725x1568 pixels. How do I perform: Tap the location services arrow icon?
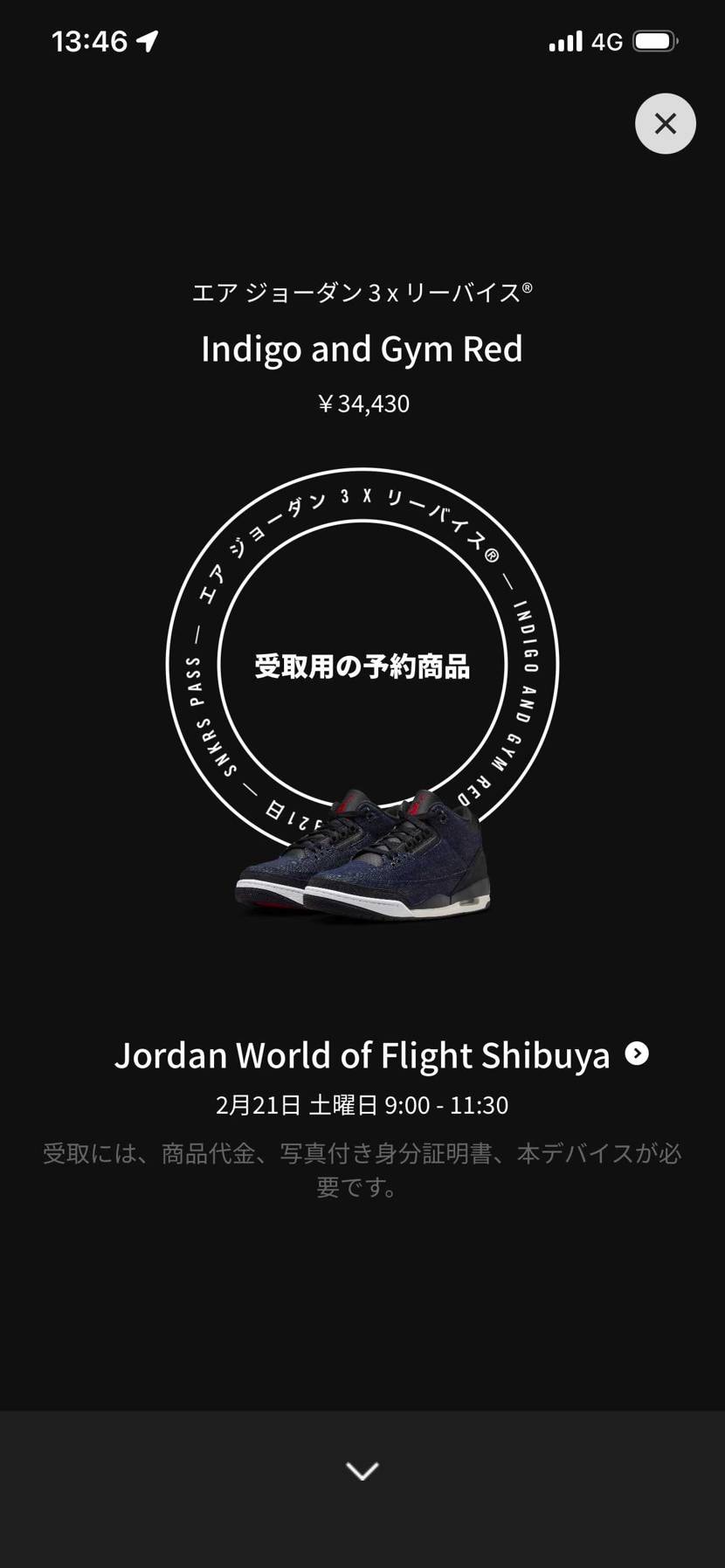(145, 40)
